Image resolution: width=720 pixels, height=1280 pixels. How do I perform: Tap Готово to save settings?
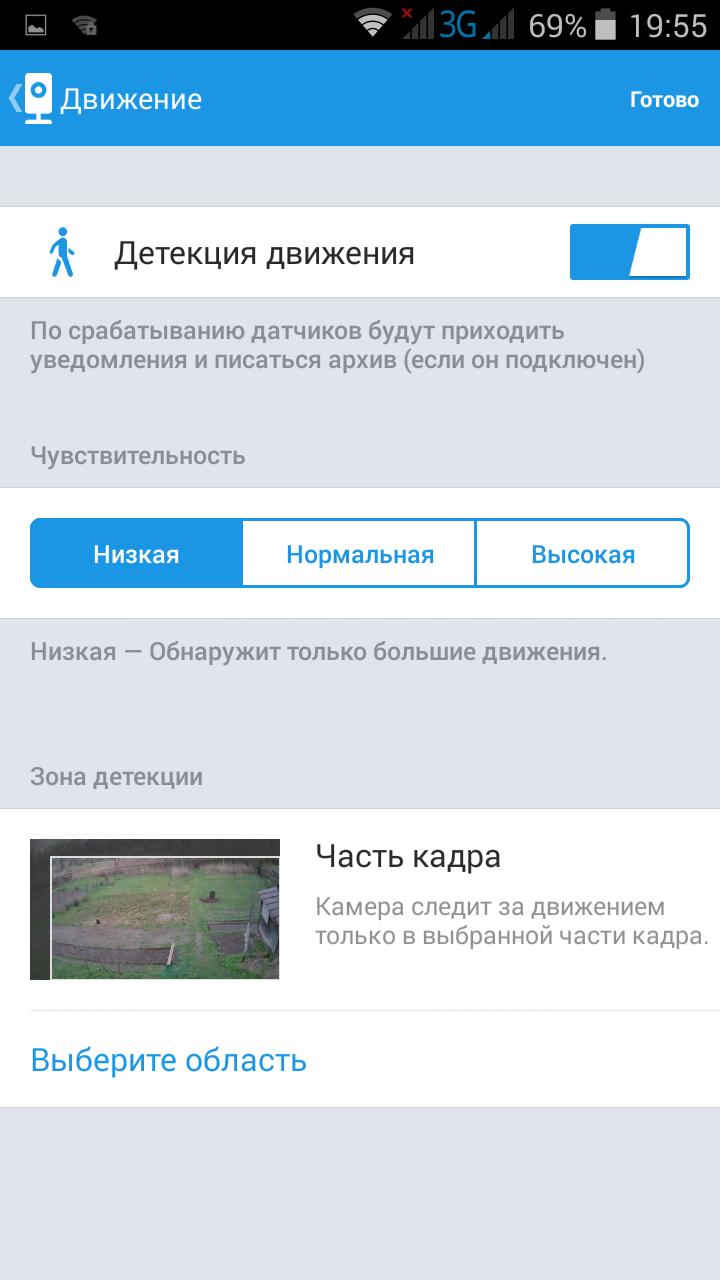664,100
